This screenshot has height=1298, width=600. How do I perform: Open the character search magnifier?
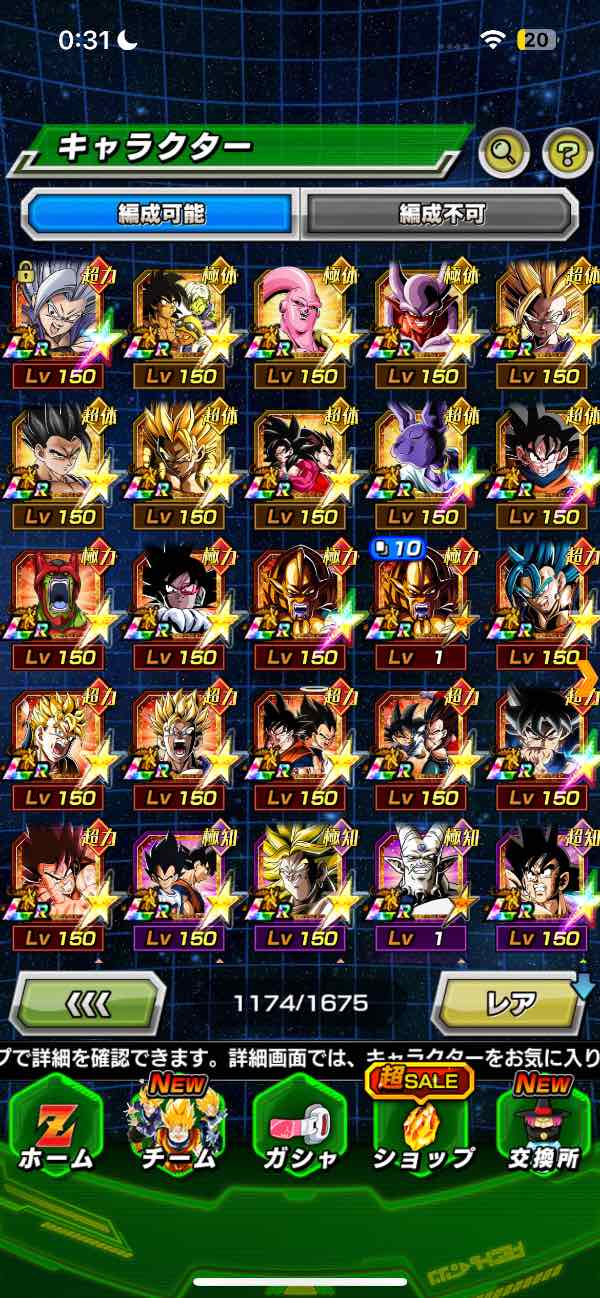pyautogui.click(x=504, y=153)
